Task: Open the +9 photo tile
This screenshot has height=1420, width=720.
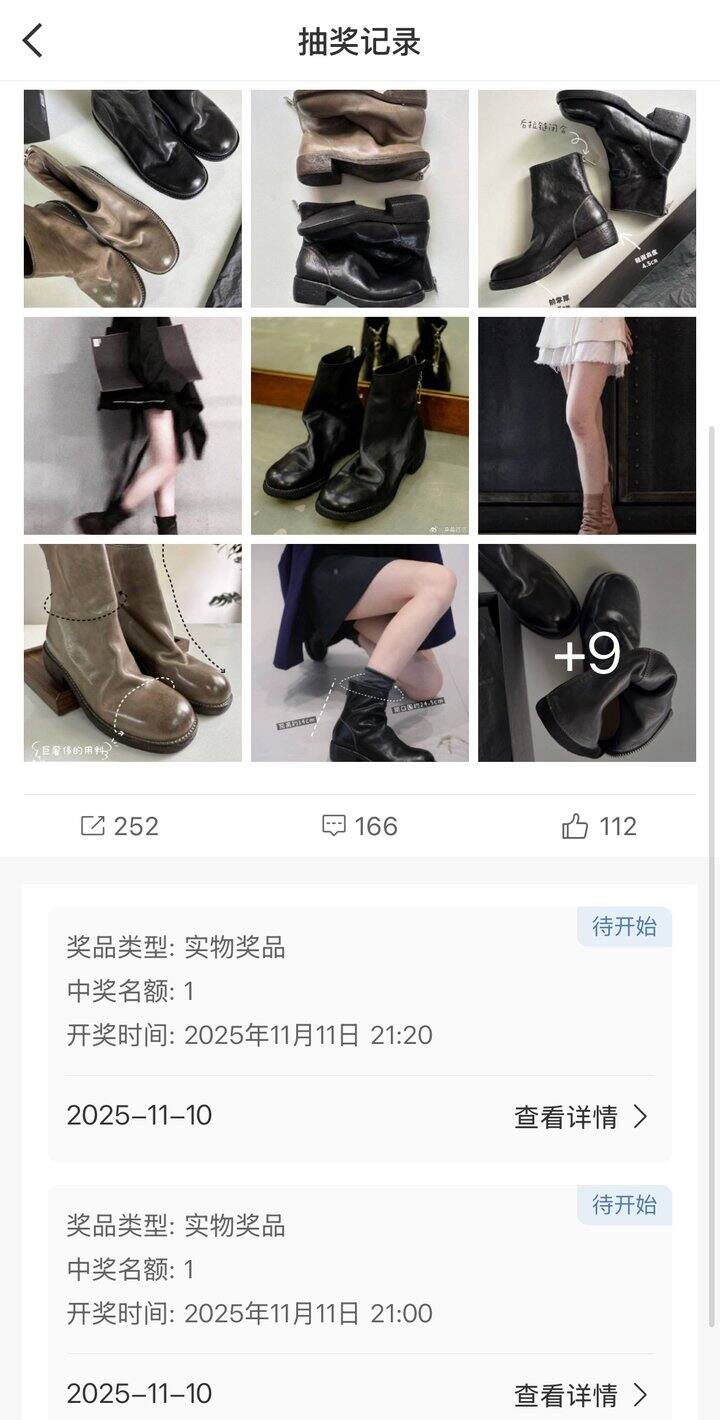Action: pyautogui.click(x=587, y=653)
